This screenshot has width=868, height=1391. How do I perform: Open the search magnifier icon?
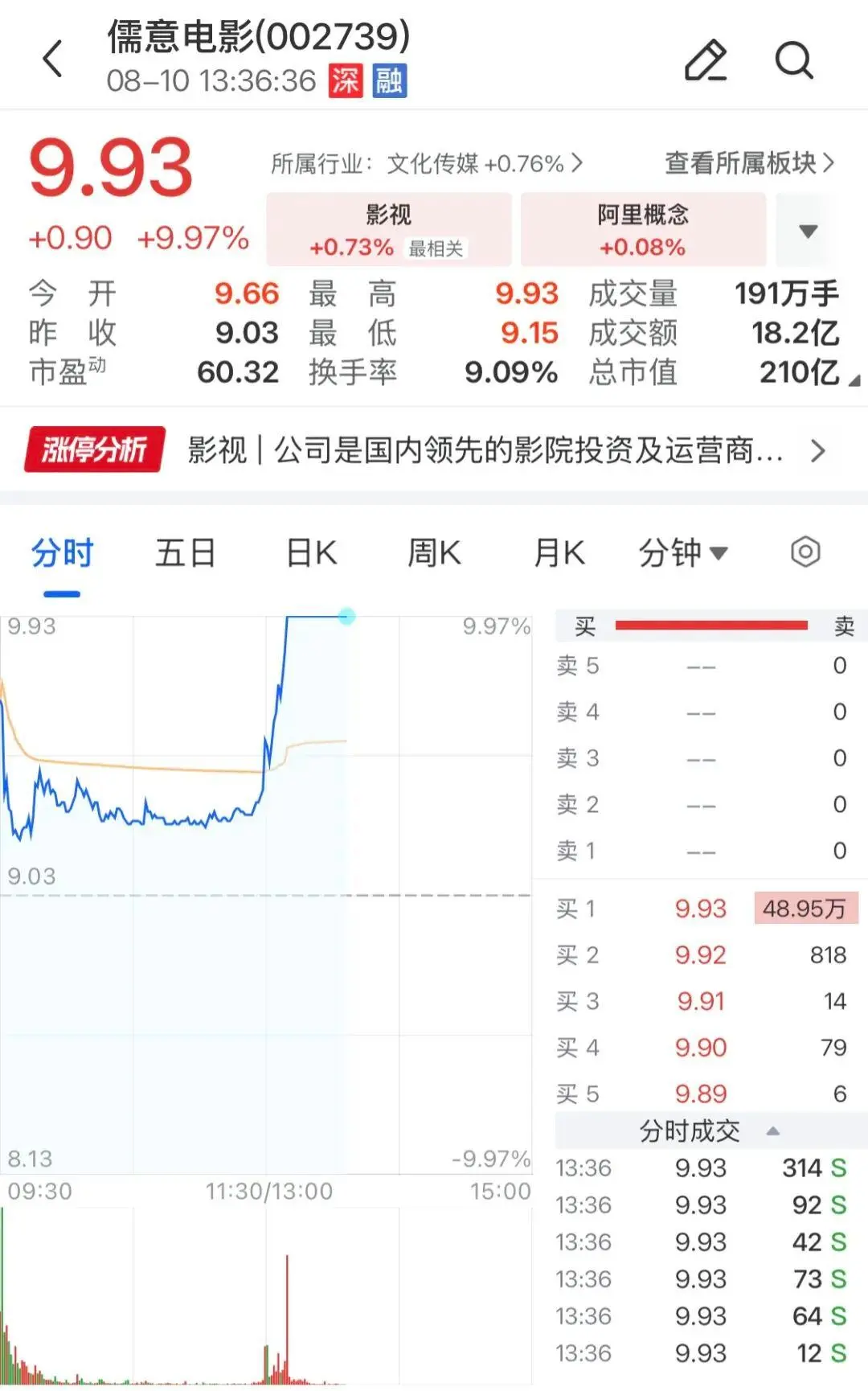click(x=794, y=59)
